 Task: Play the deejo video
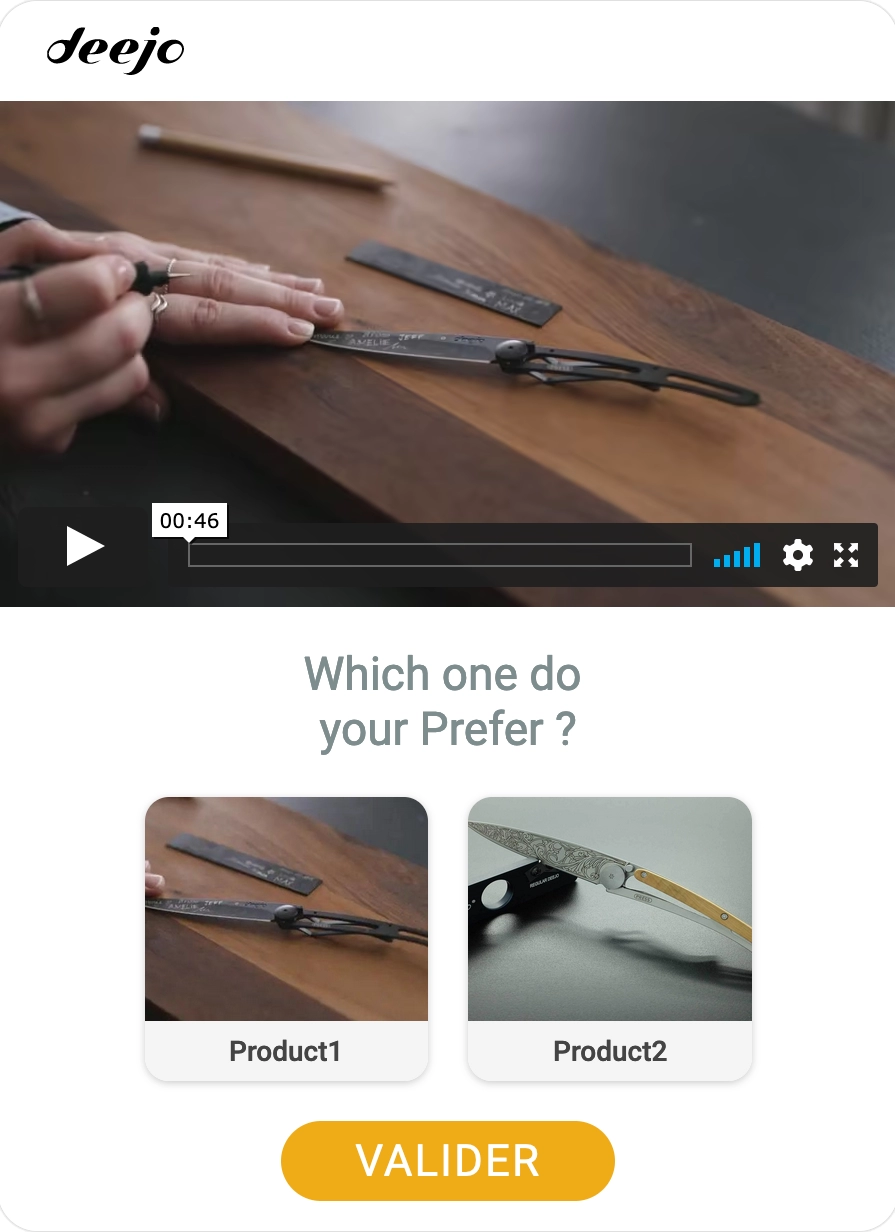(x=85, y=546)
